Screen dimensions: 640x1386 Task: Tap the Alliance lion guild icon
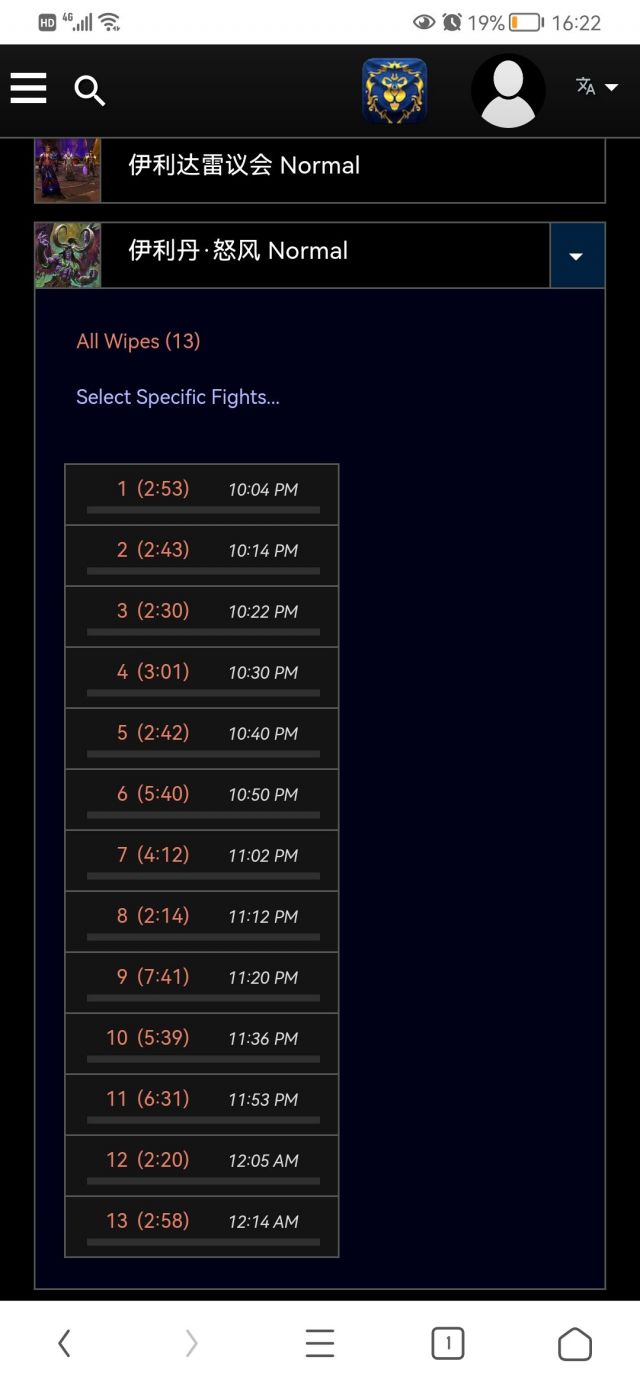394,90
